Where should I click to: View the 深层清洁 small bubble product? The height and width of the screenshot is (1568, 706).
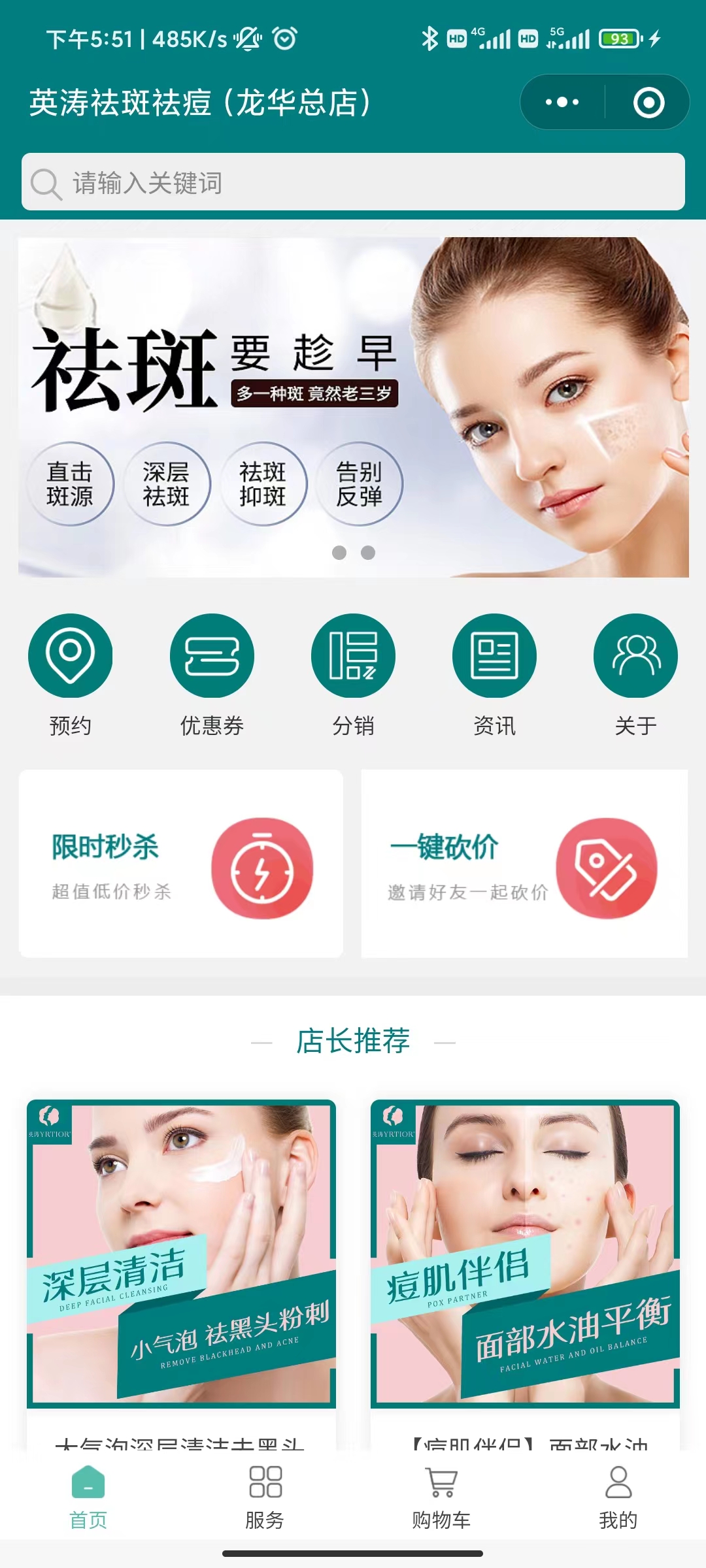point(181,1254)
